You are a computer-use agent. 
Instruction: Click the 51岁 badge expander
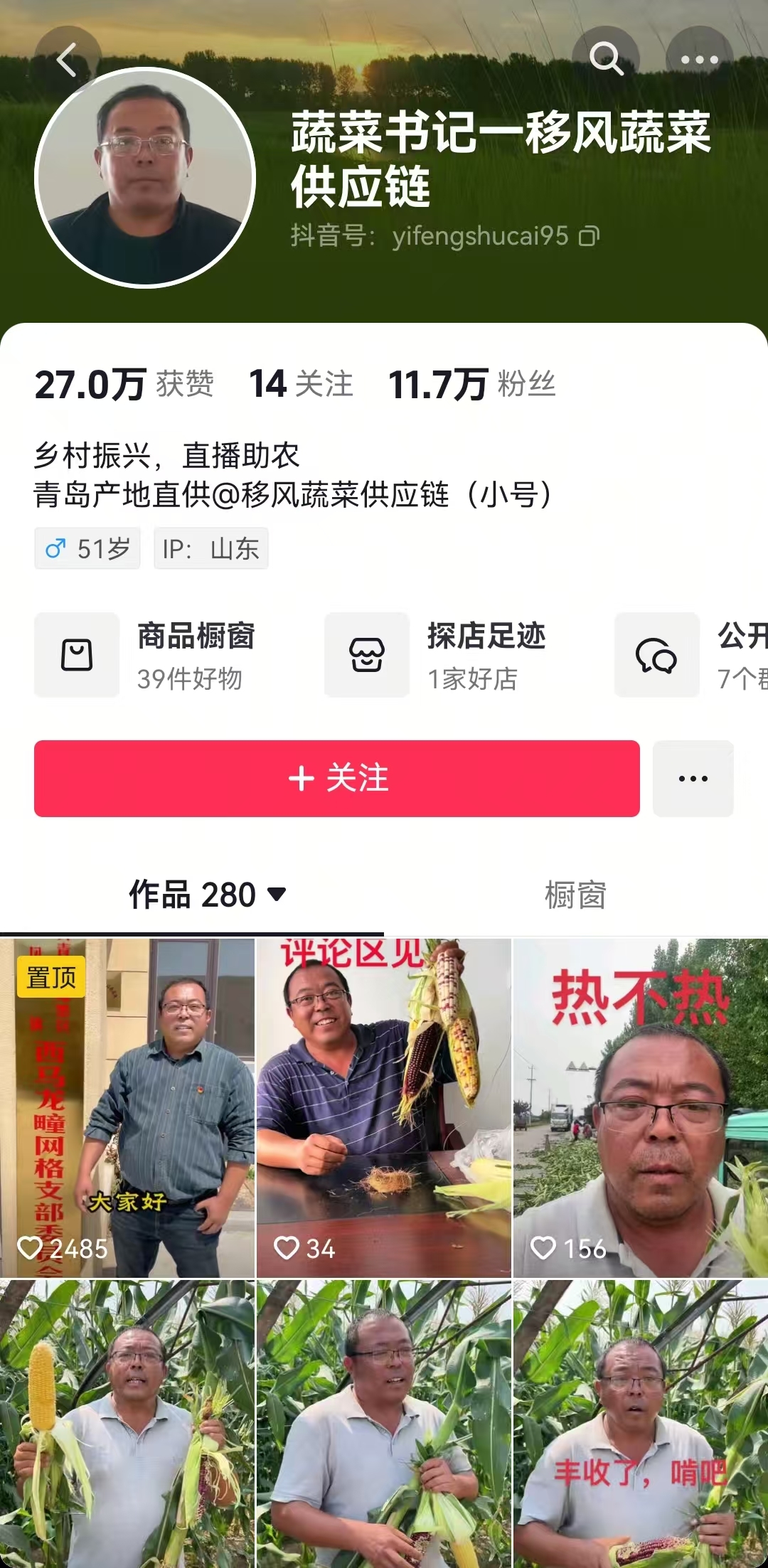click(x=87, y=548)
